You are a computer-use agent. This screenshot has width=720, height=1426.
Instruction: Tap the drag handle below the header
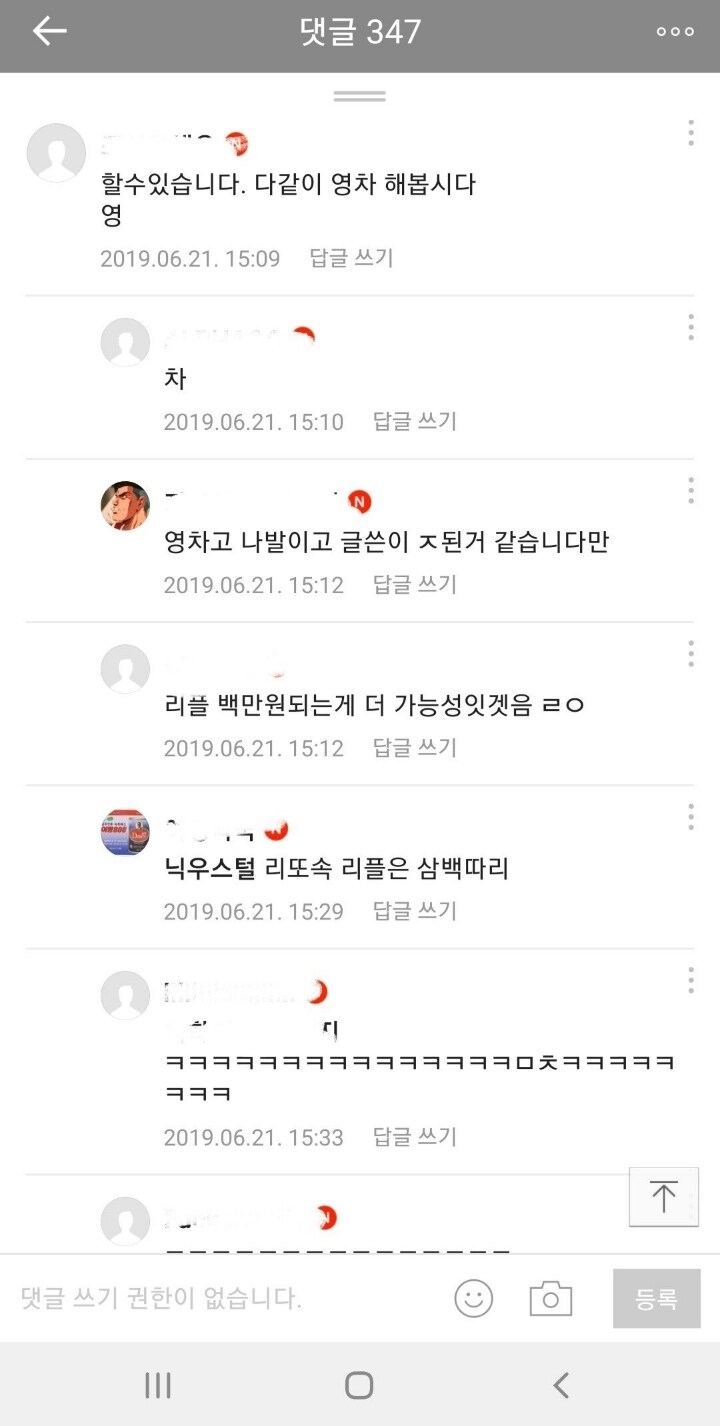click(359, 95)
